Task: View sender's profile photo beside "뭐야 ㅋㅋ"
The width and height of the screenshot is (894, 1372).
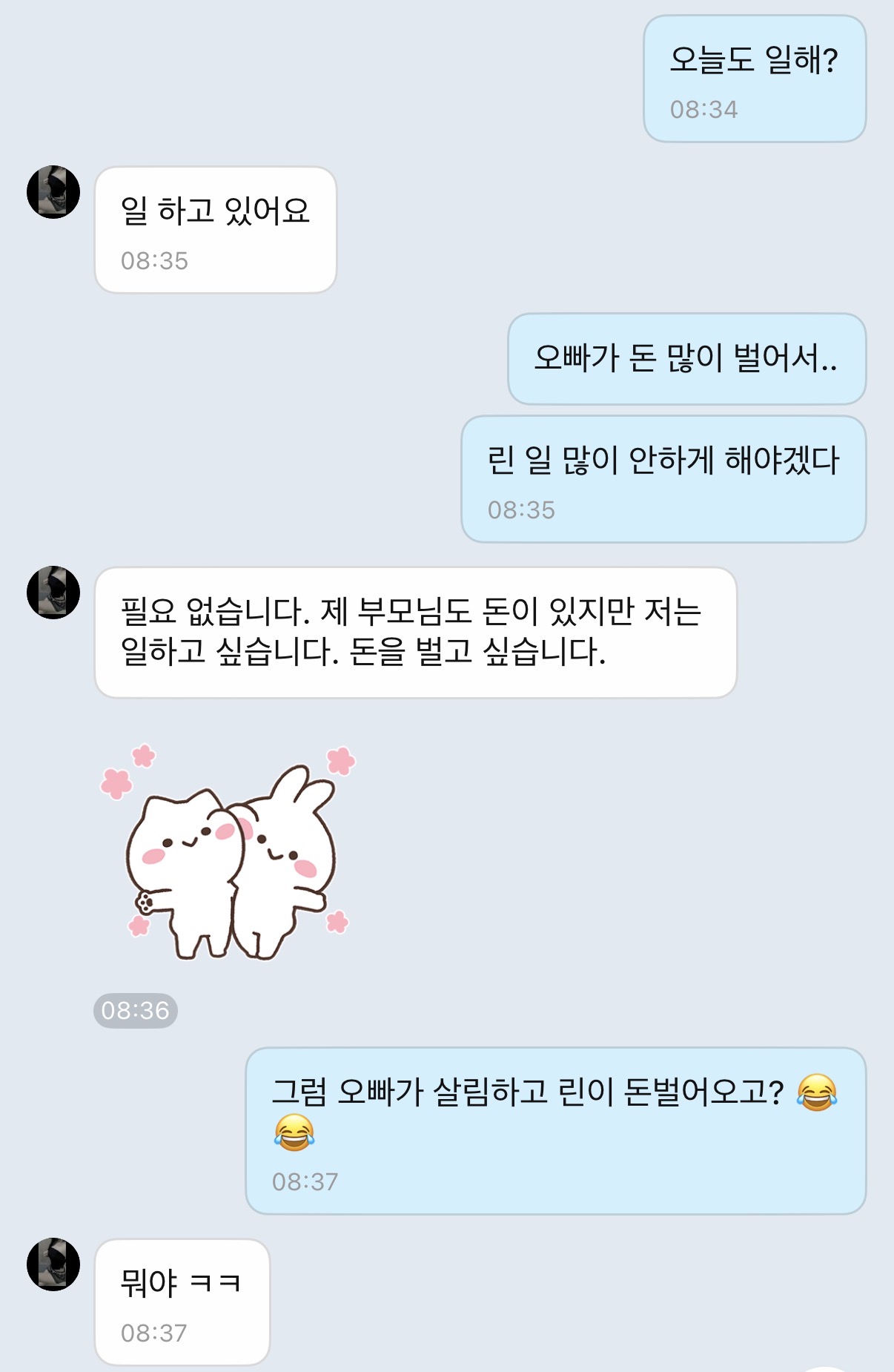Action: (x=53, y=1264)
